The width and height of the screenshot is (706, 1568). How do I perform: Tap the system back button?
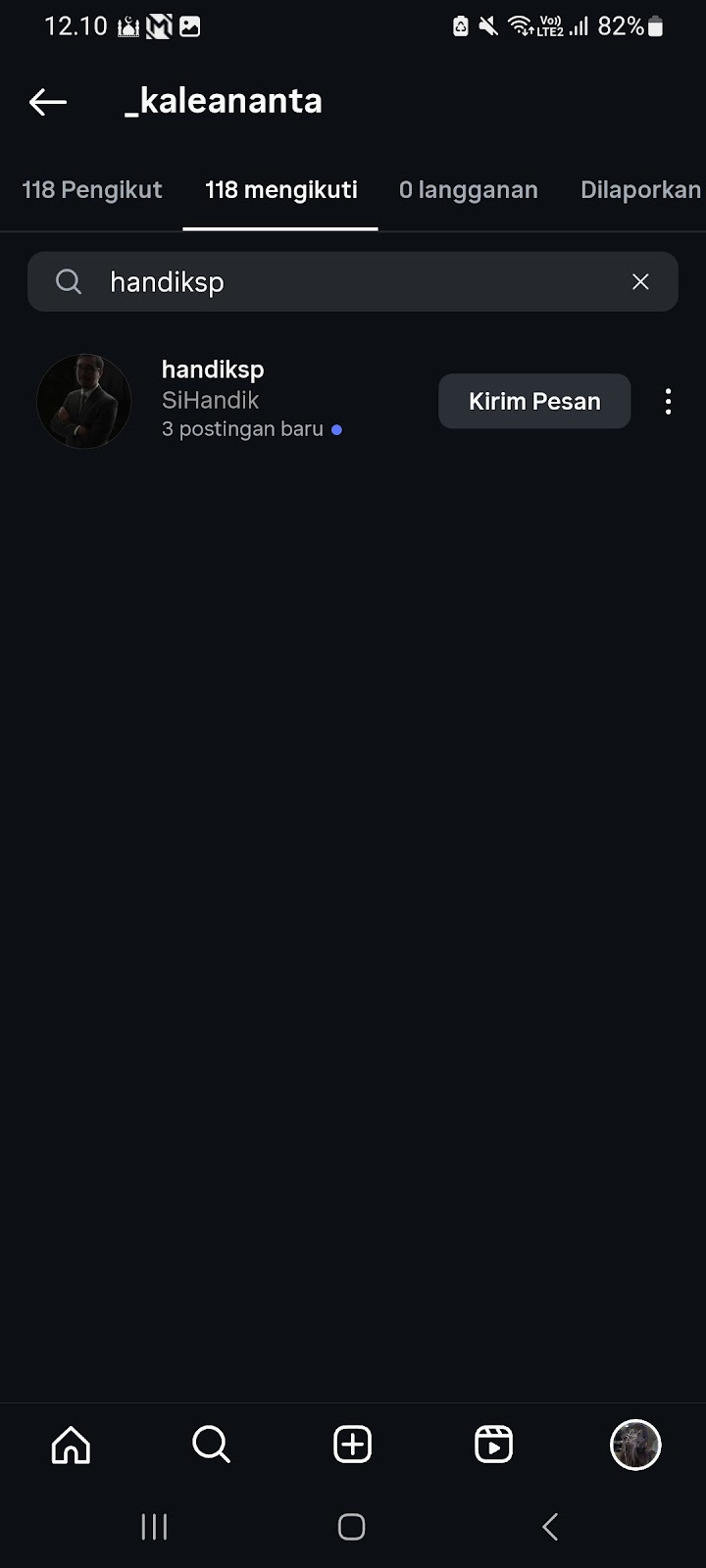tap(550, 1526)
